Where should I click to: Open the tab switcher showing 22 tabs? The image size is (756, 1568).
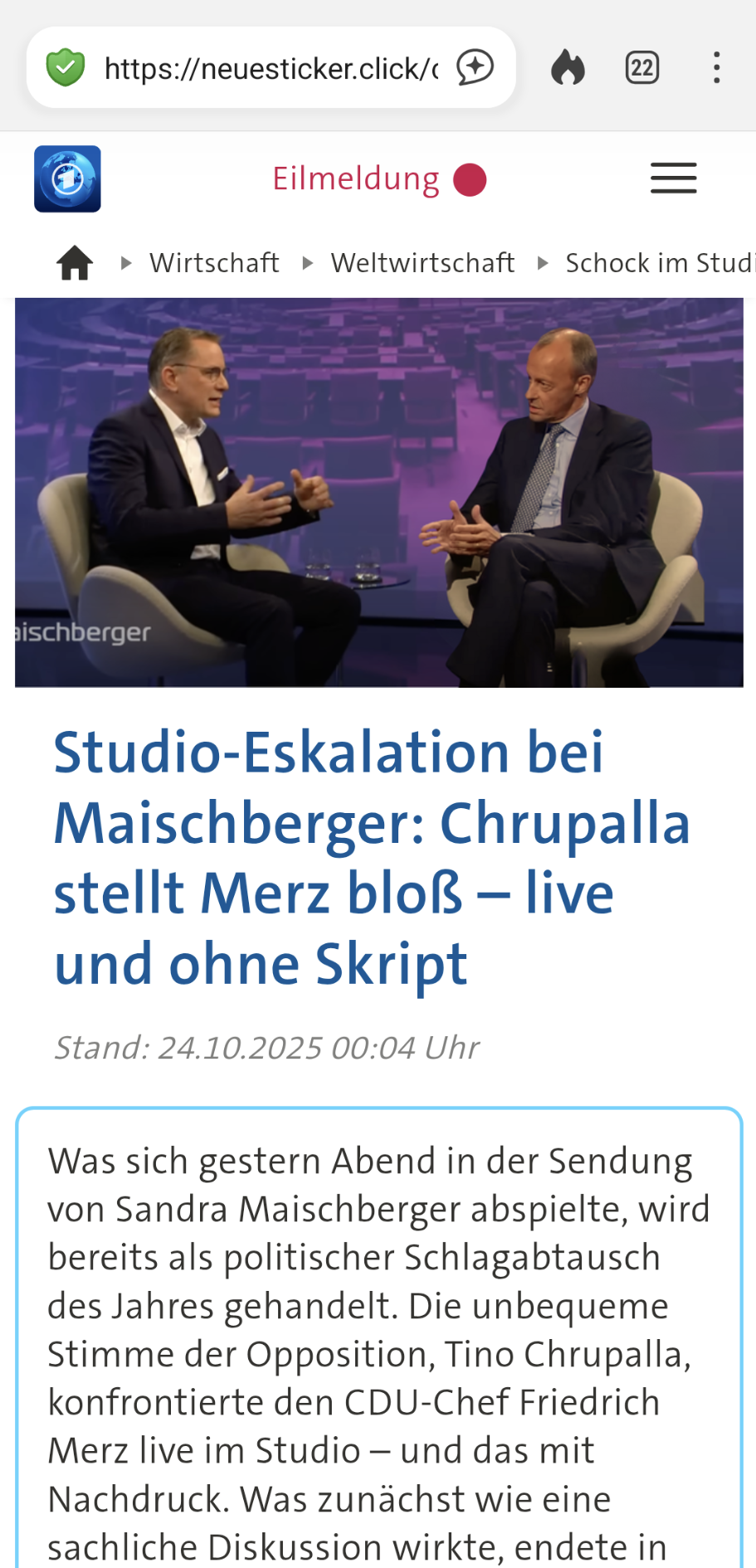coord(642,68)
